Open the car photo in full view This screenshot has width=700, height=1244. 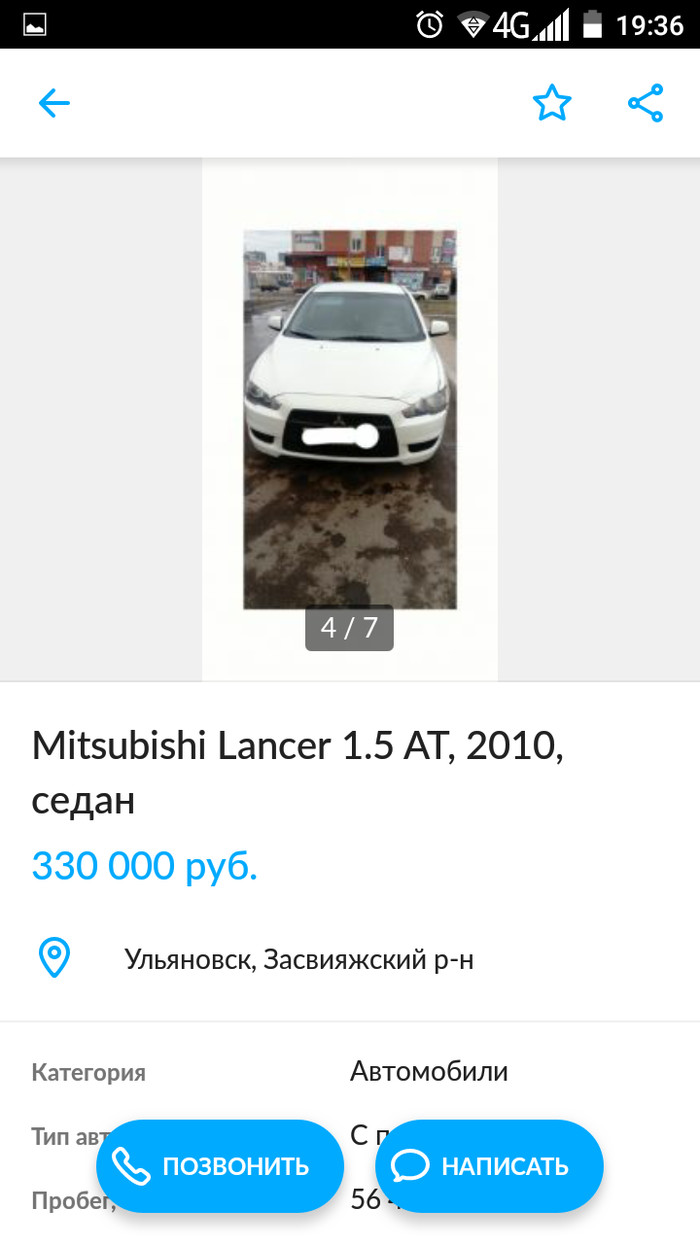pyautogui.click(x=350, y=420)
